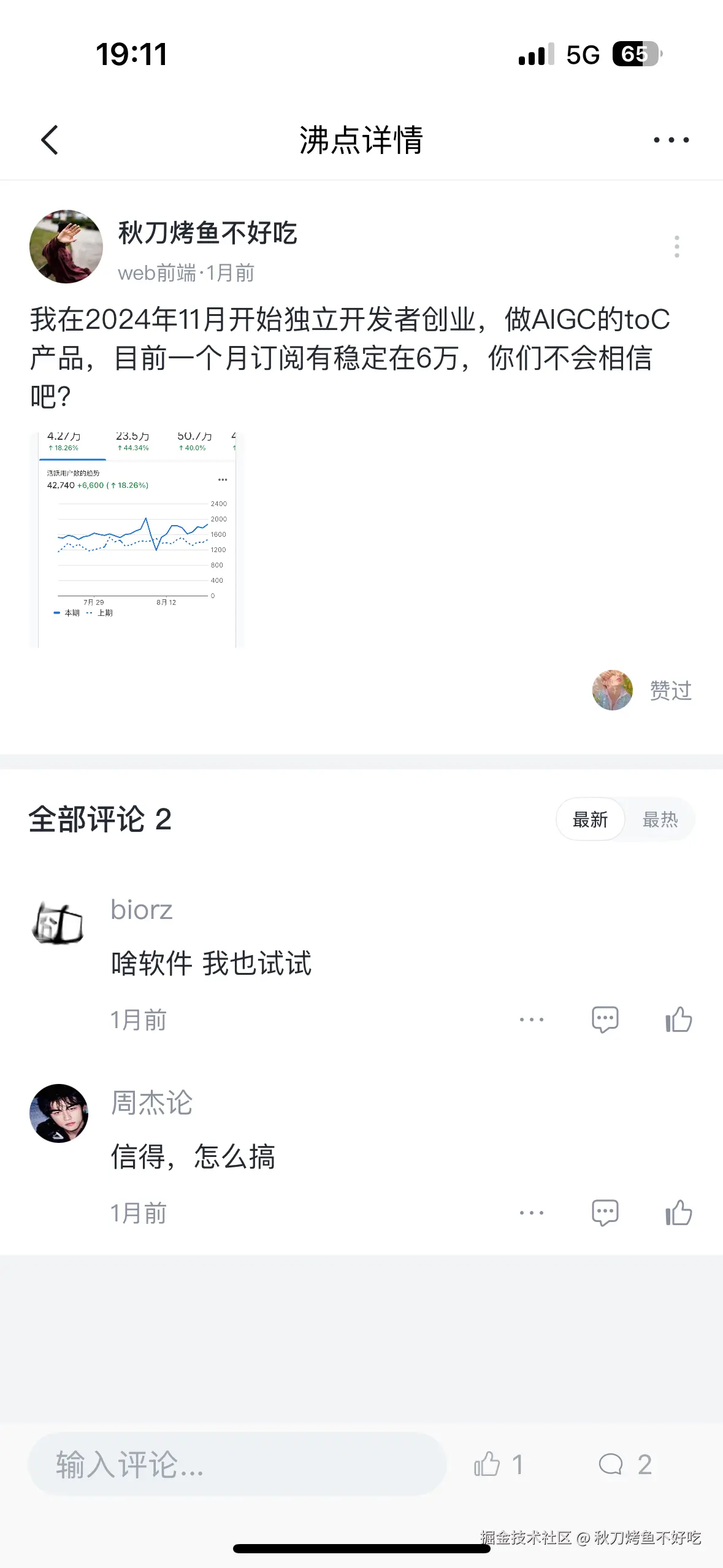Select the 最新 sorting option
This screenshot has width=723, height=1568.
pyautogui.click(x=590, y=819)
